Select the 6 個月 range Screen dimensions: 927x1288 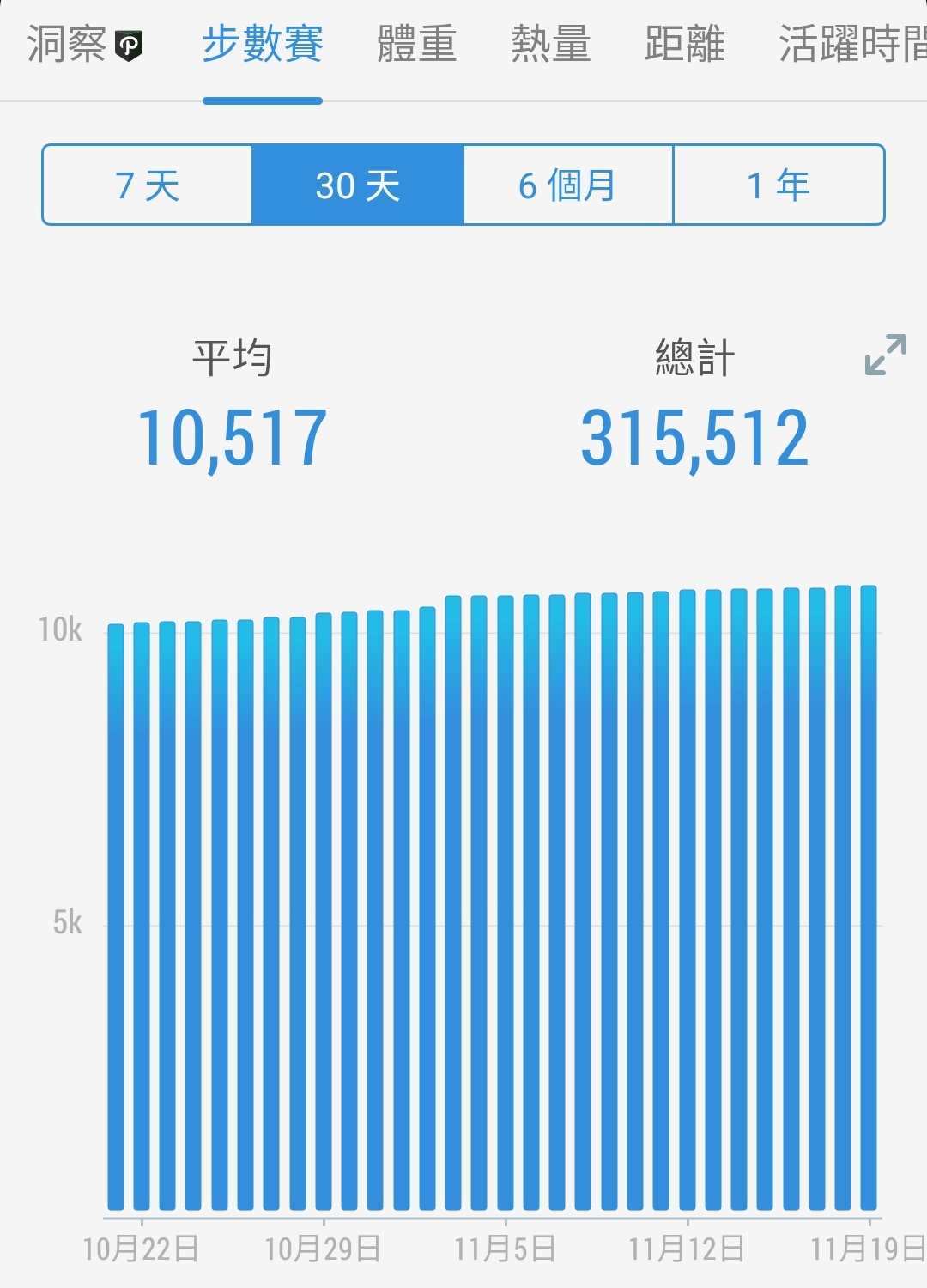[567, 185]
